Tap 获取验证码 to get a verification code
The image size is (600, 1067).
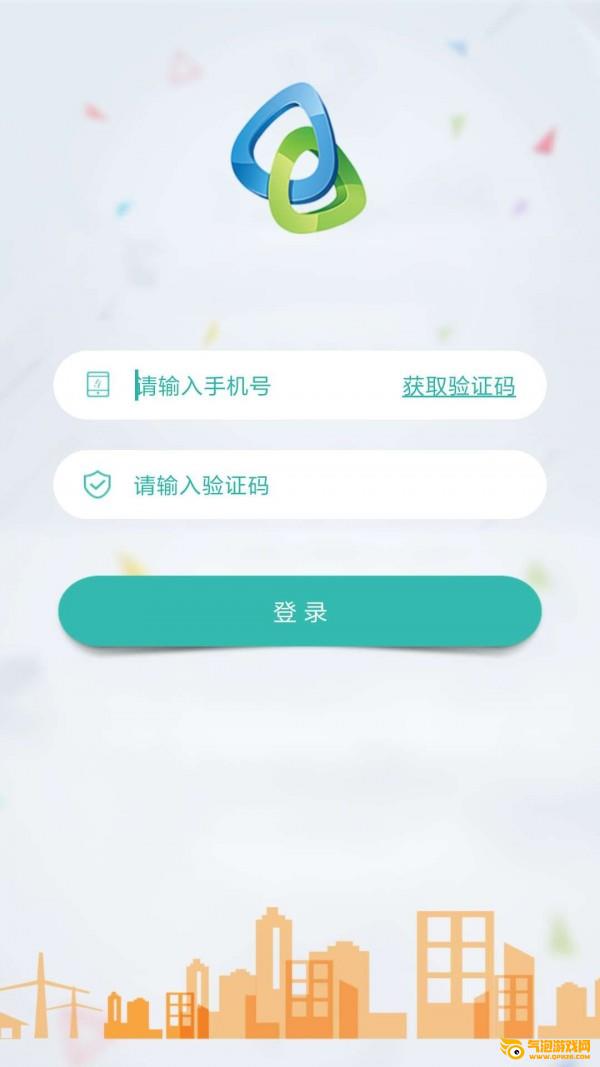458,386
